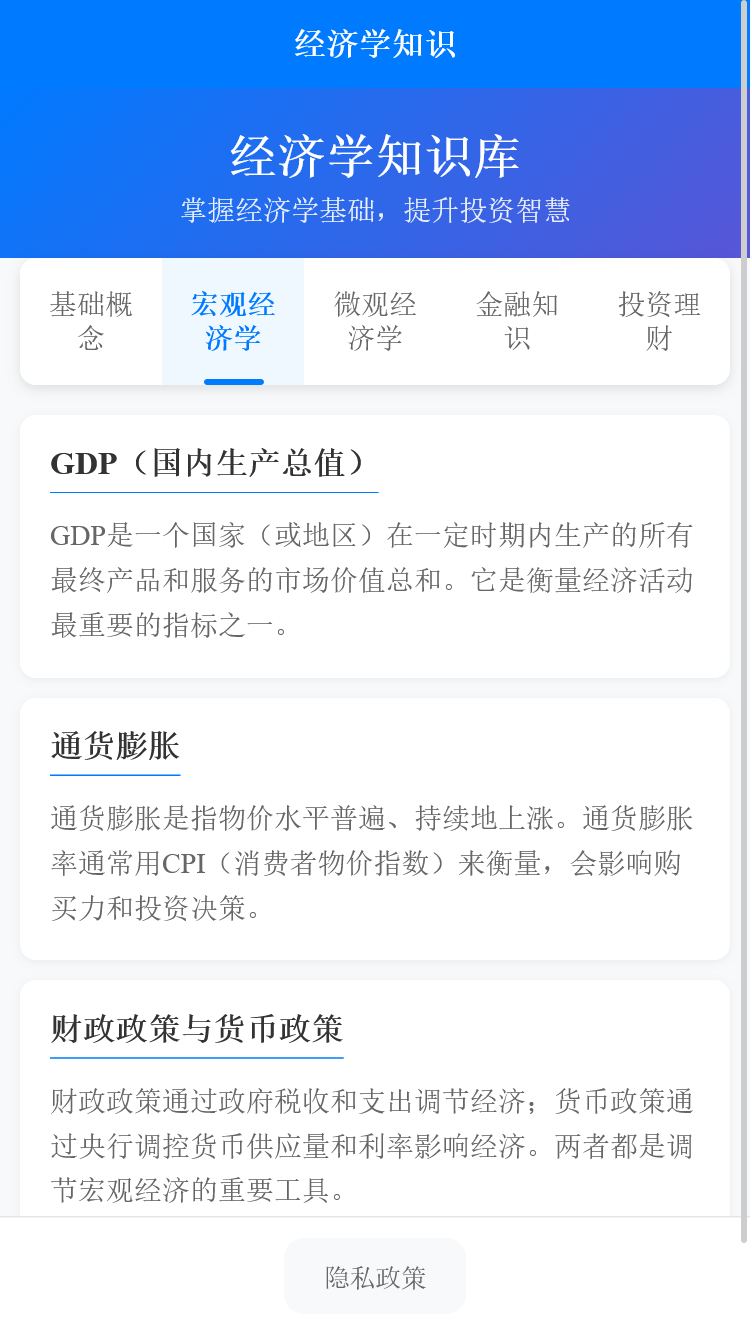Image resolution: width=752 pixels, height=1336 pixels.
Task: Open the 微观经济学 tab
Action: click(x=375, y=322)
